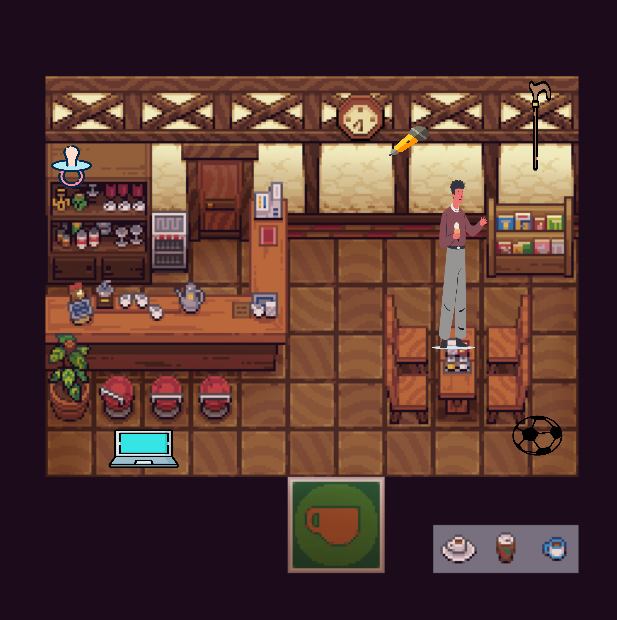This screenshot has height=620, width=617.
Task: Select the brown takeaway coffee cup
Action: point(506,548)
